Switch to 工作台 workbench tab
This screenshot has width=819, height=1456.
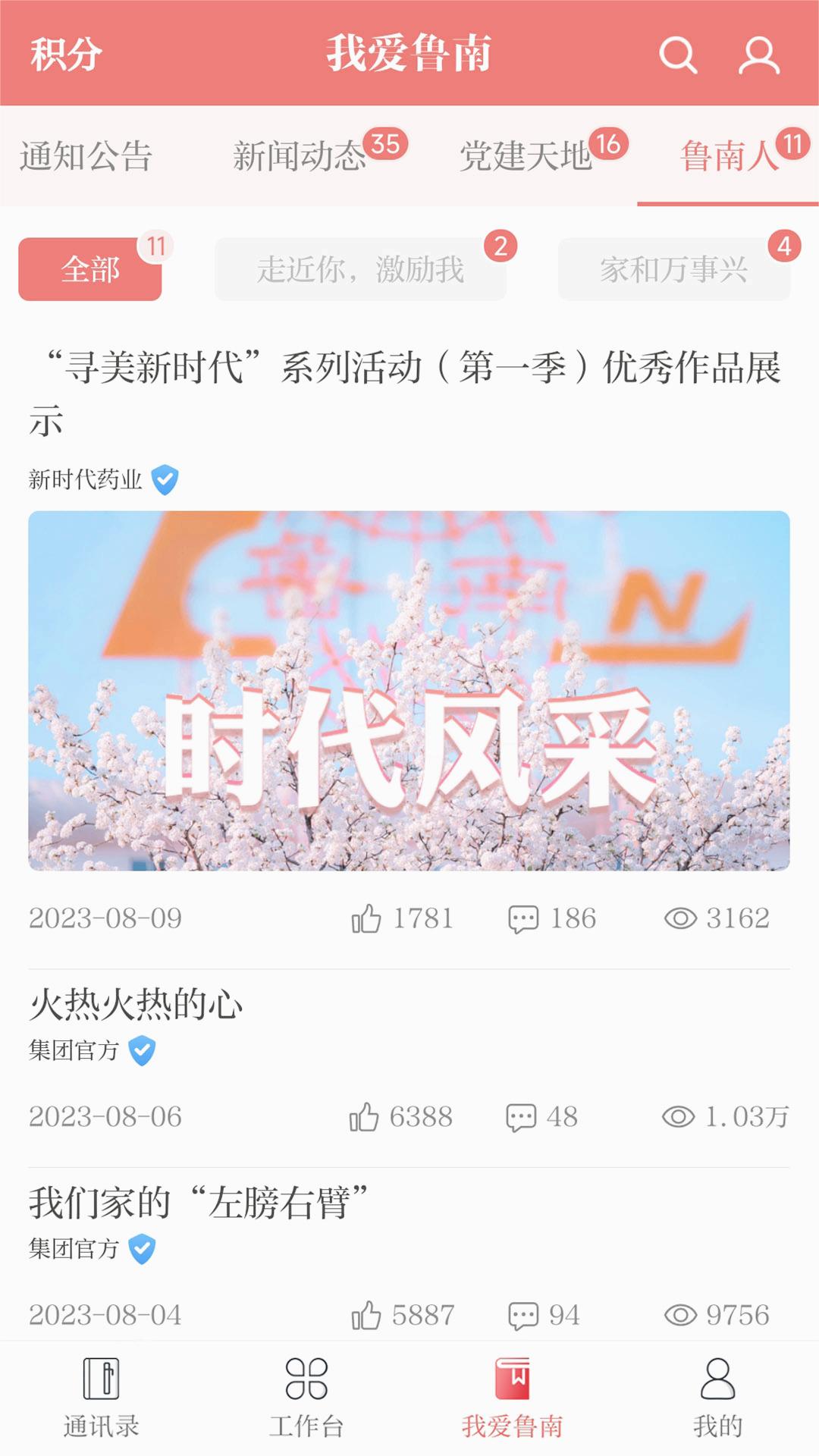(306, 1398)
